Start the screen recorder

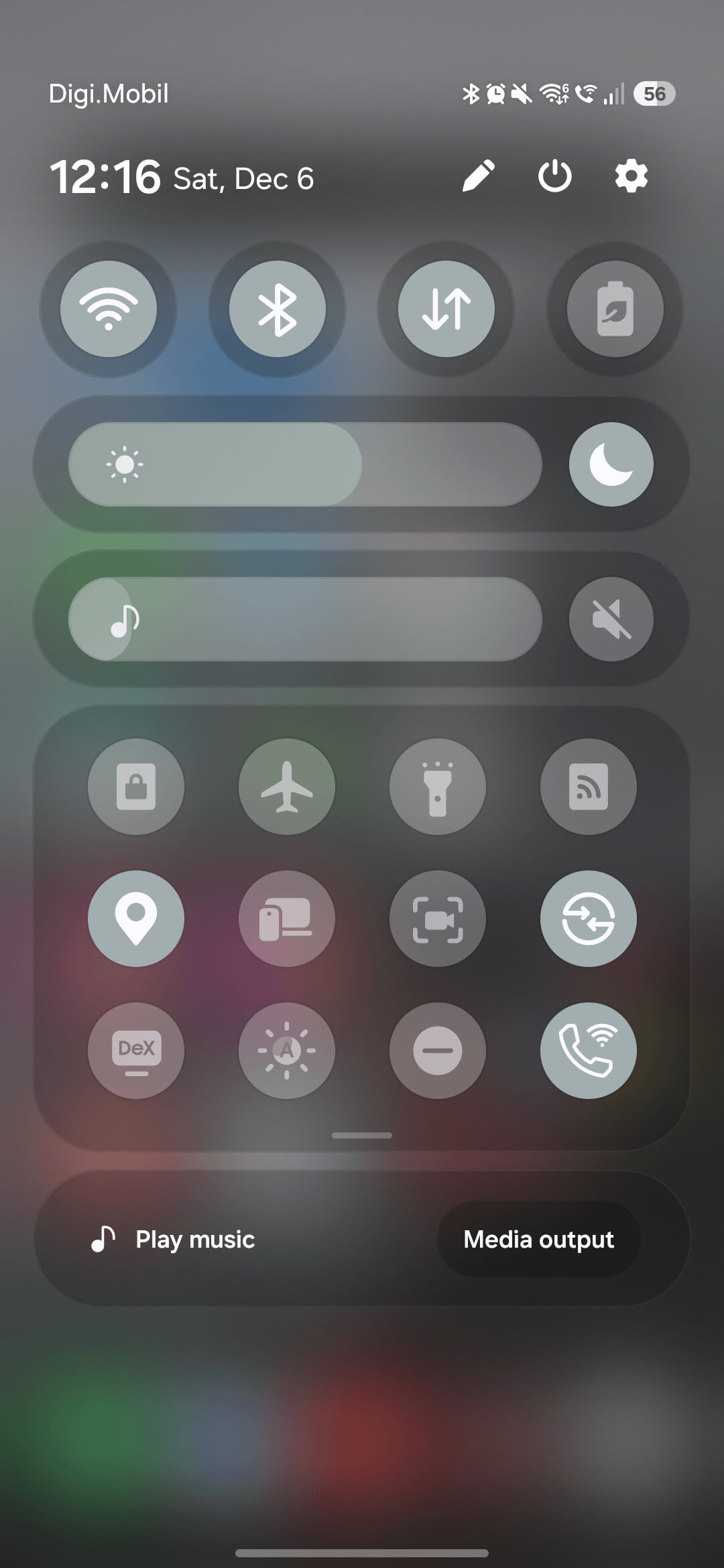point(438,918)
